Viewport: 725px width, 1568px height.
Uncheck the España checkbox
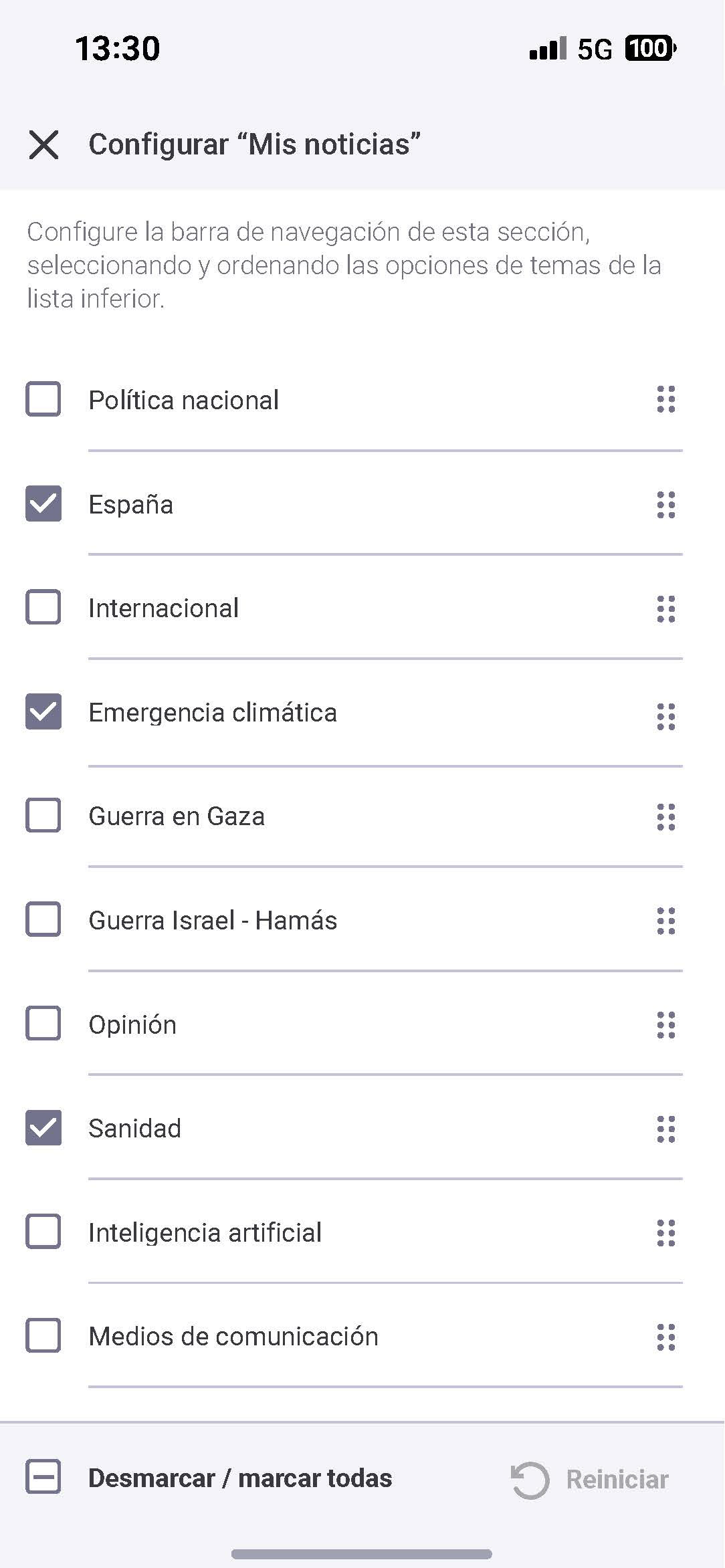pyautogui.click(x=43, y=503)
